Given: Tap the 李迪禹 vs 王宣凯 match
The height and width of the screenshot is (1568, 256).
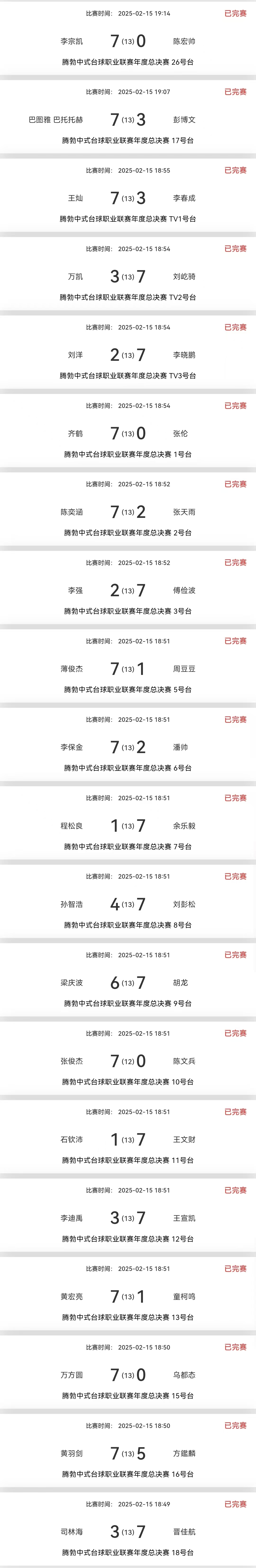Looking at the screenshot, I should (x=128, y=1218).
